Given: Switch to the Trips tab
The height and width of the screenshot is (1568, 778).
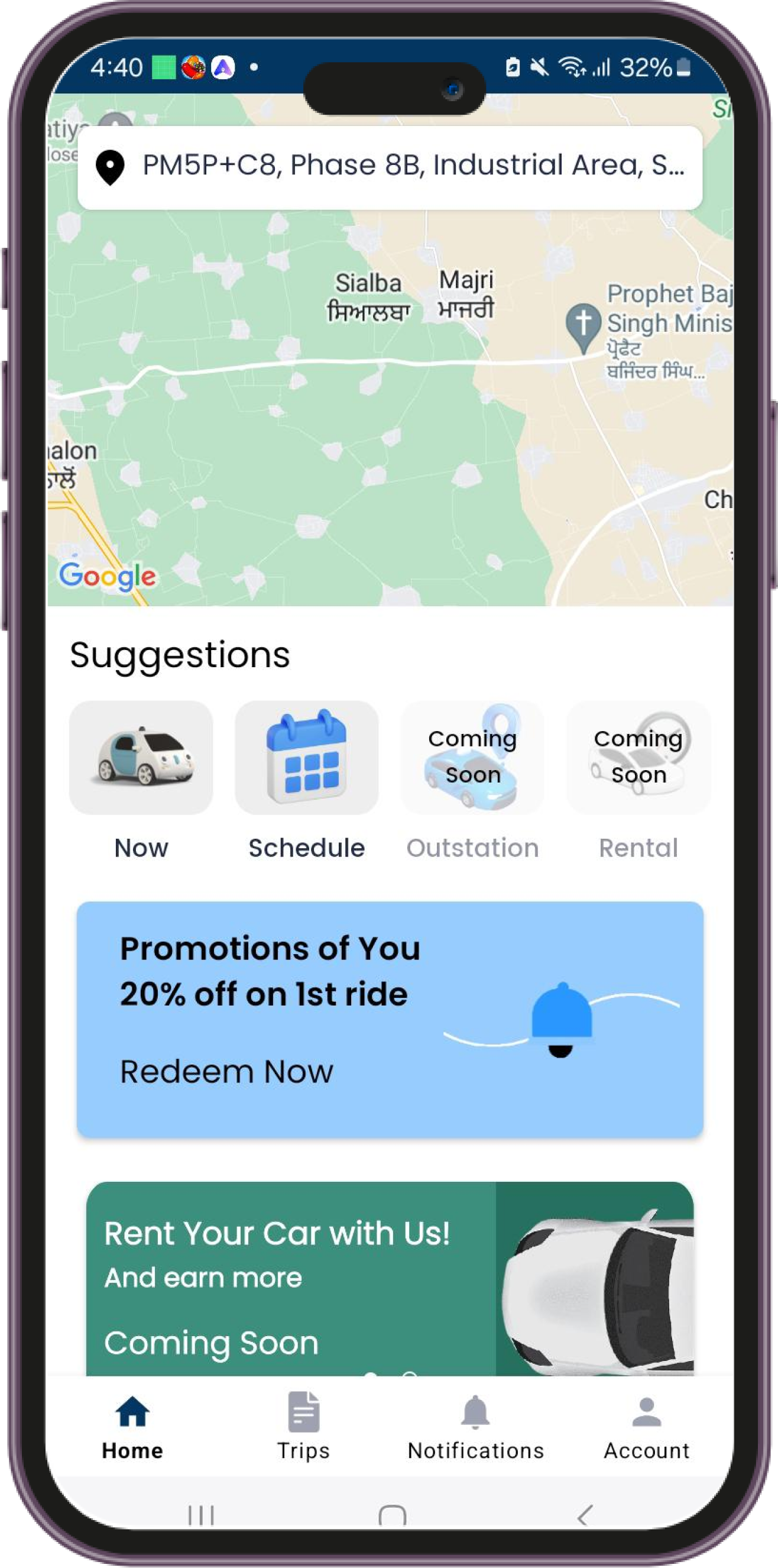Looking at the screenshot, I should pyautogui.click(x=303, y=1425).
